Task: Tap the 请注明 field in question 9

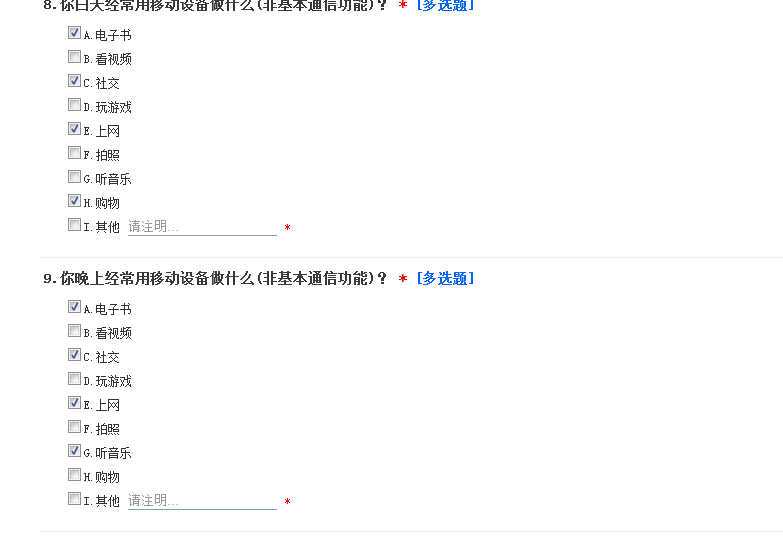Action: coord(201,501)
